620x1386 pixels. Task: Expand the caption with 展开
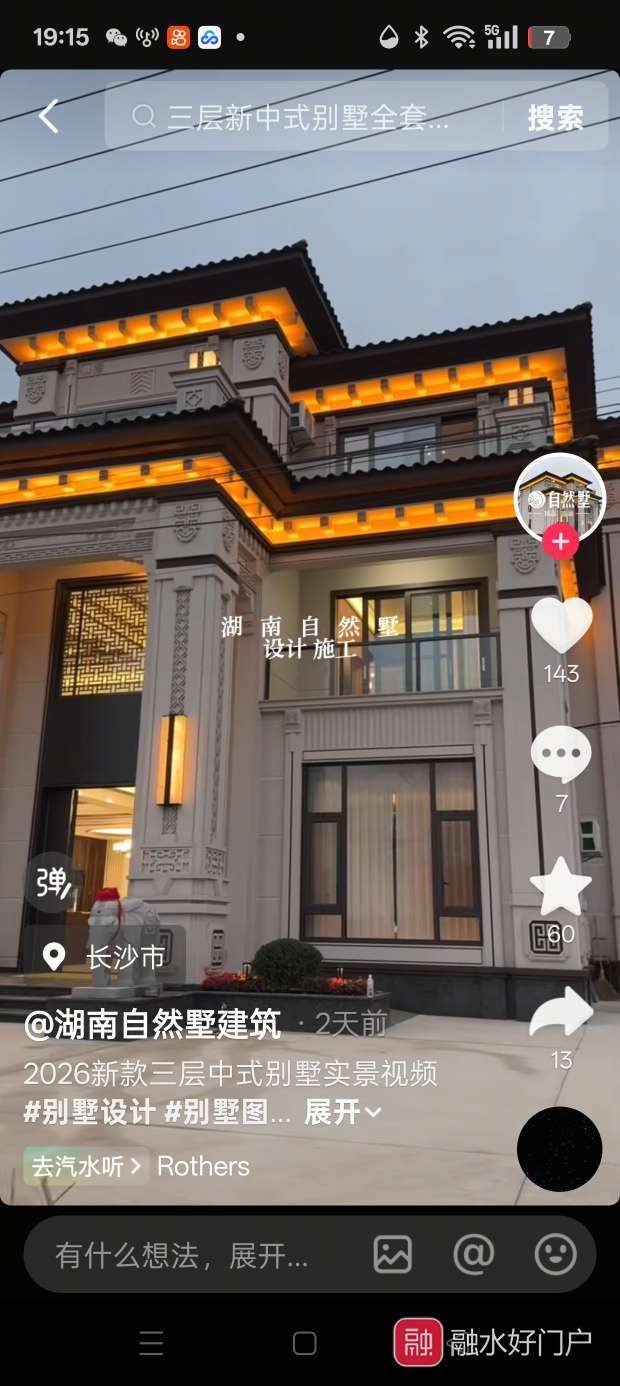342,1112
